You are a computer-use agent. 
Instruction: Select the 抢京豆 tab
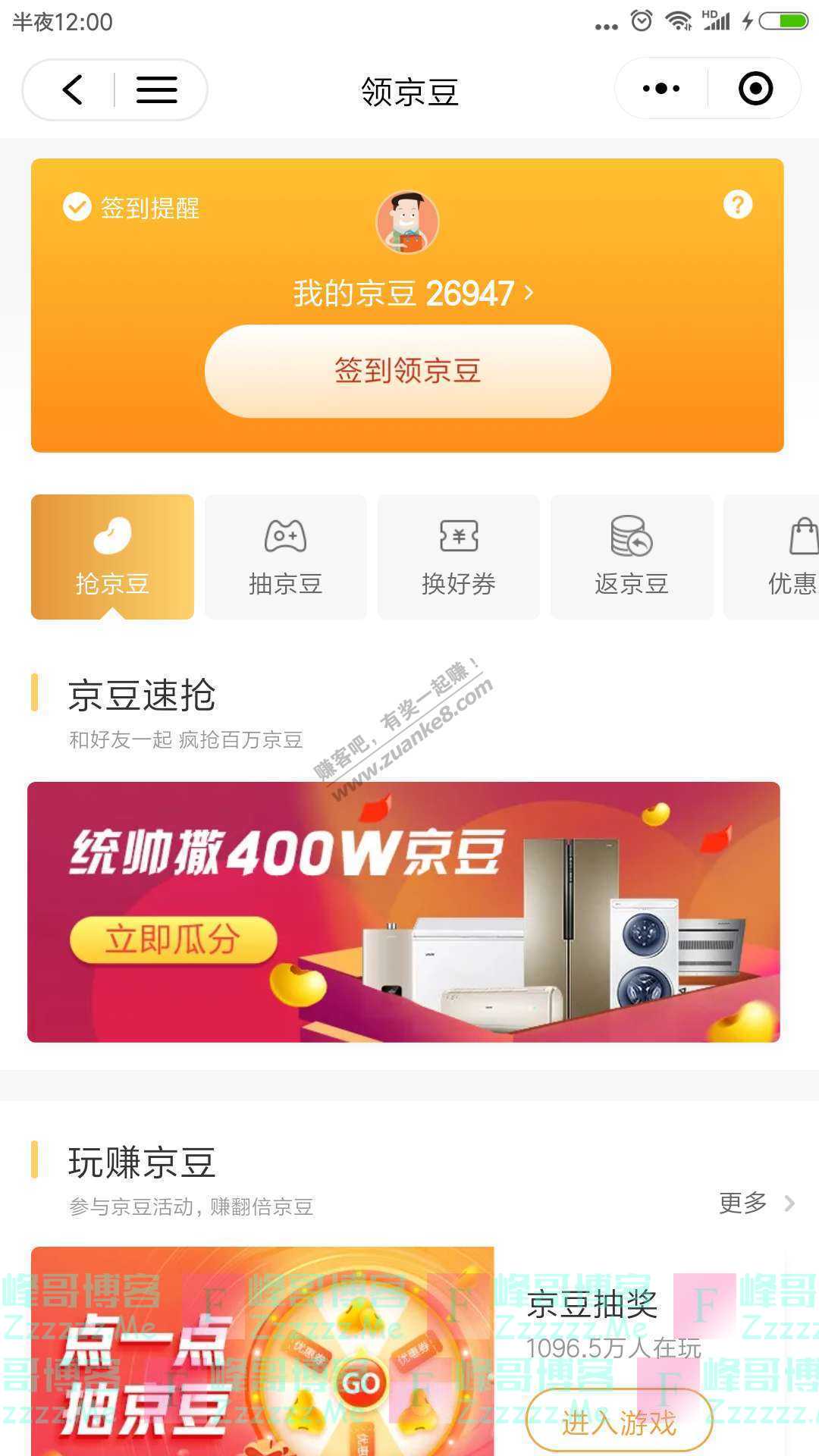tap(112, 557)
